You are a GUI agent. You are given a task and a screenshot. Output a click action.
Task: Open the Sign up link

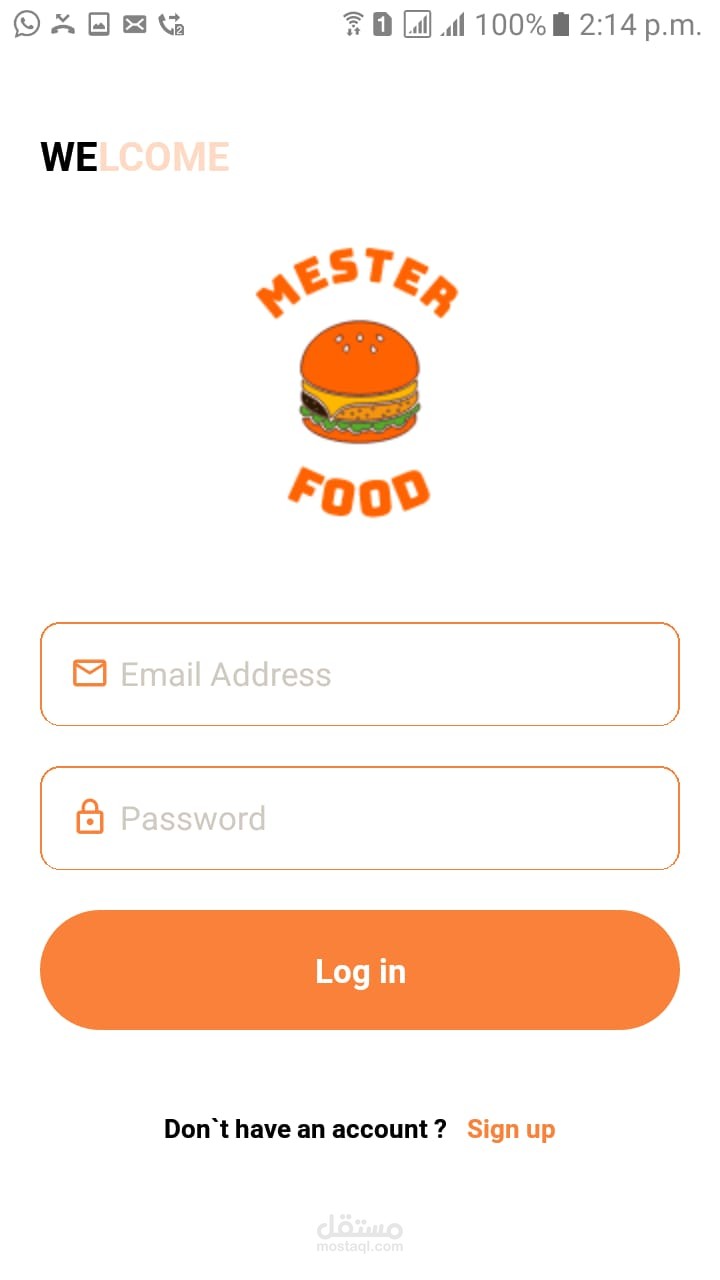tap(510, 1129)
